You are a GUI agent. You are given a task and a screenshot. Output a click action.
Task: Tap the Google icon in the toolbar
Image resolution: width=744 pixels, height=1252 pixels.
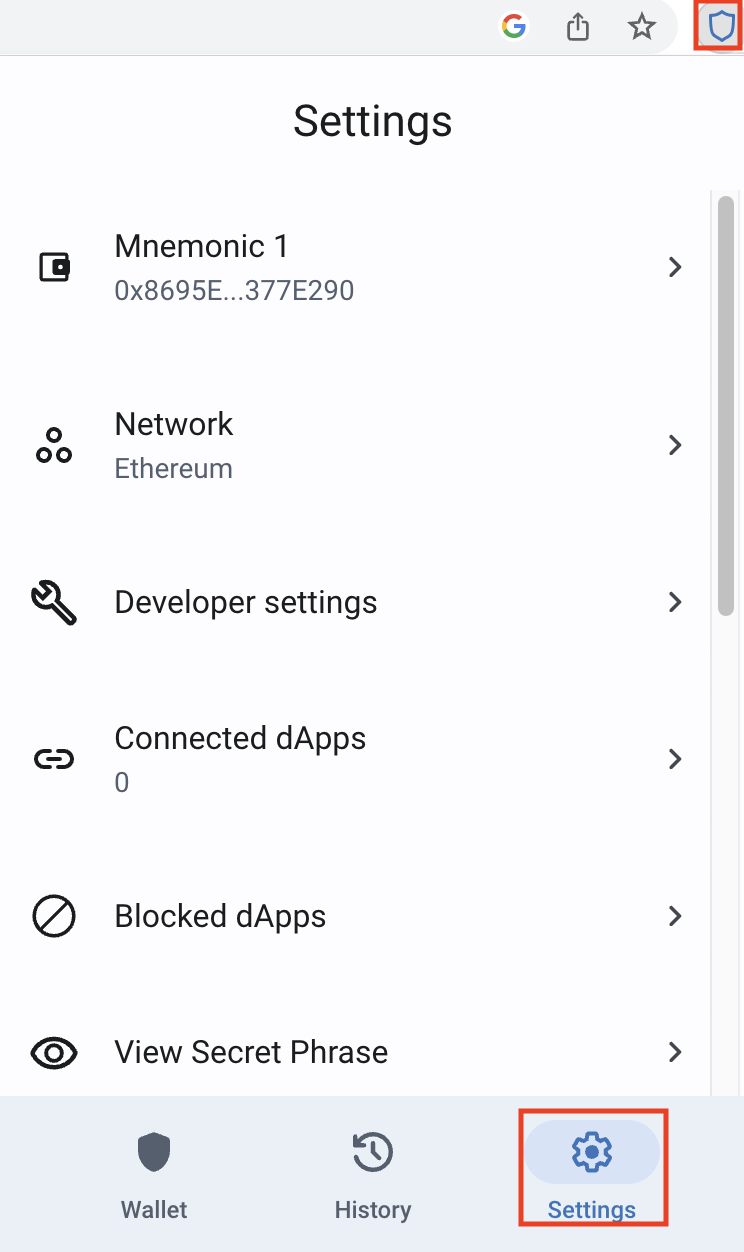click(514, 27)
